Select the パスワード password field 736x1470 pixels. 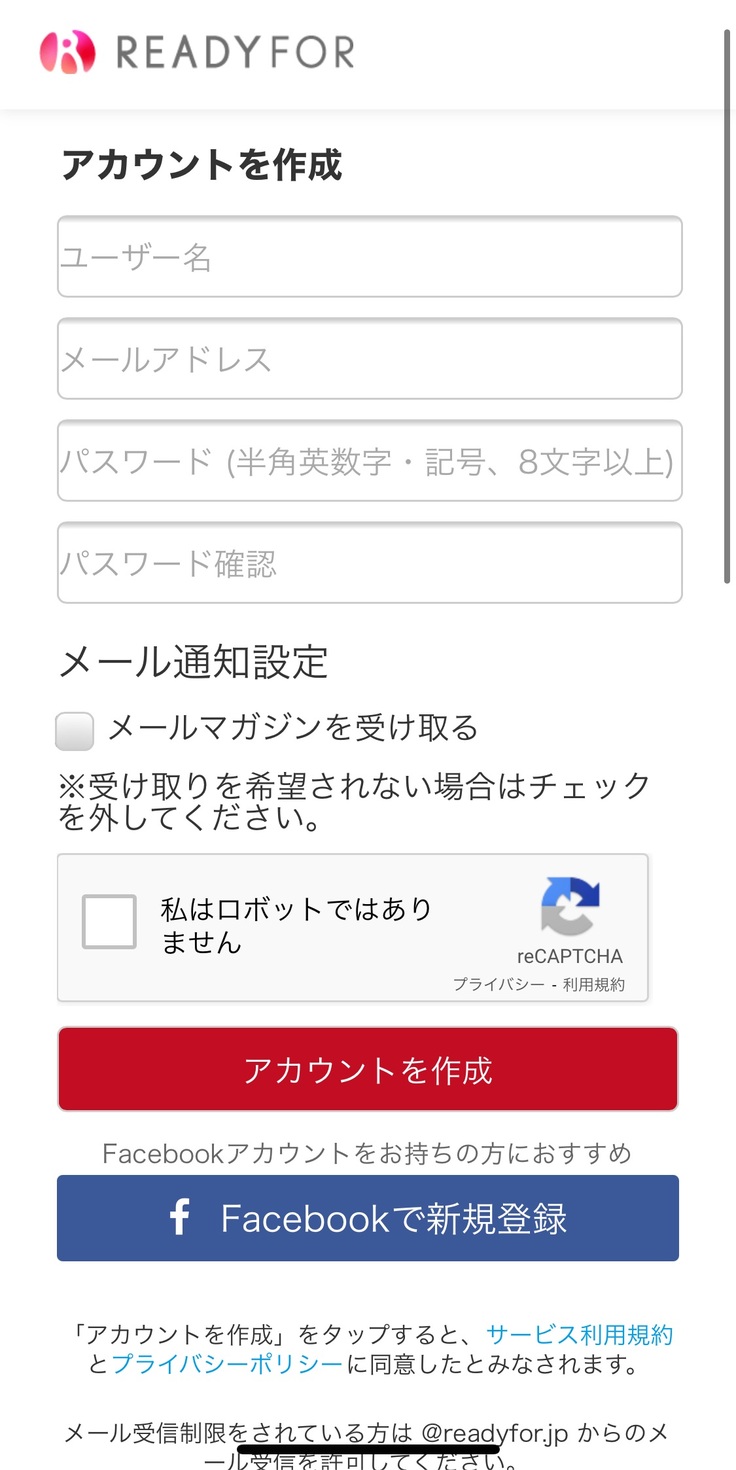(369, 461)
